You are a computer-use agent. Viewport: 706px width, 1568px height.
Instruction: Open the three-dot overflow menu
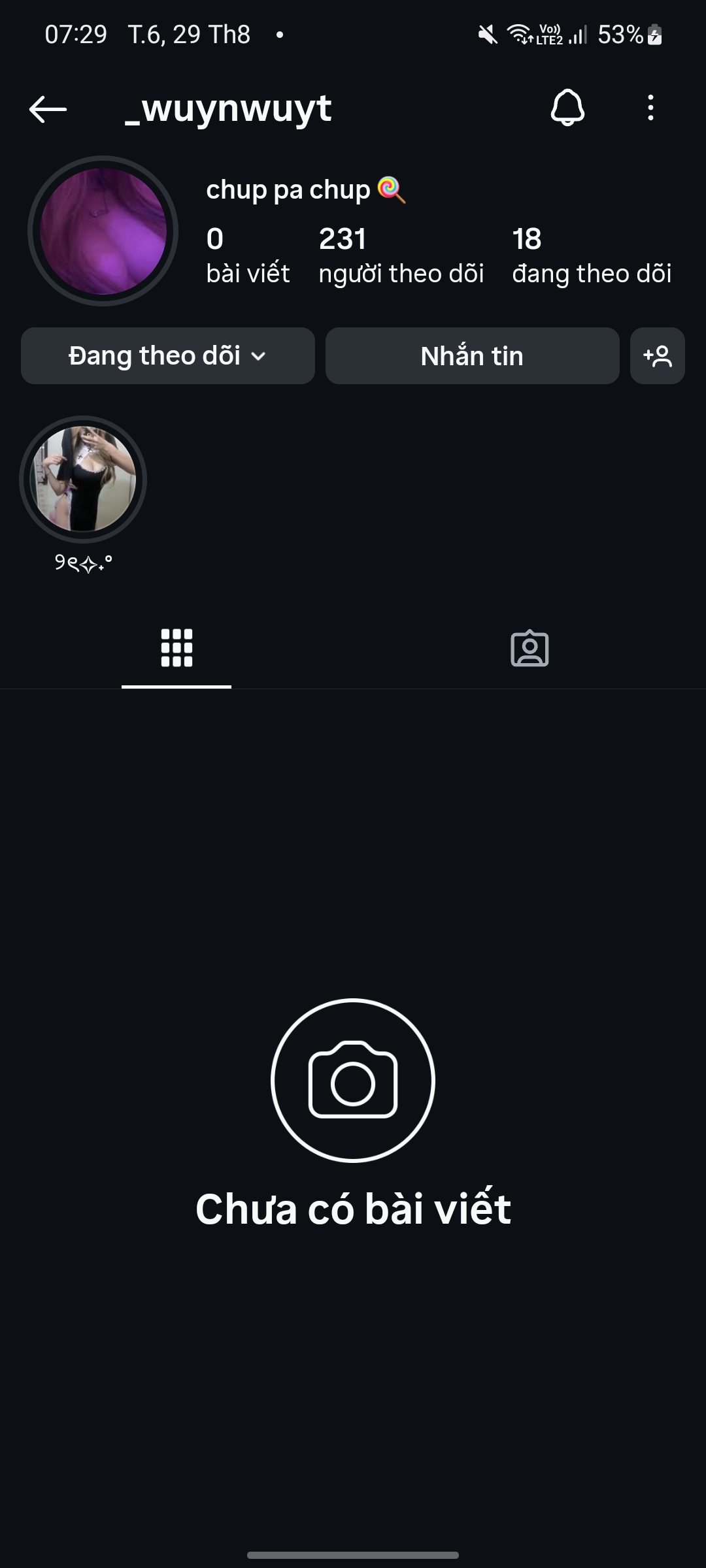tap(650, 108)
